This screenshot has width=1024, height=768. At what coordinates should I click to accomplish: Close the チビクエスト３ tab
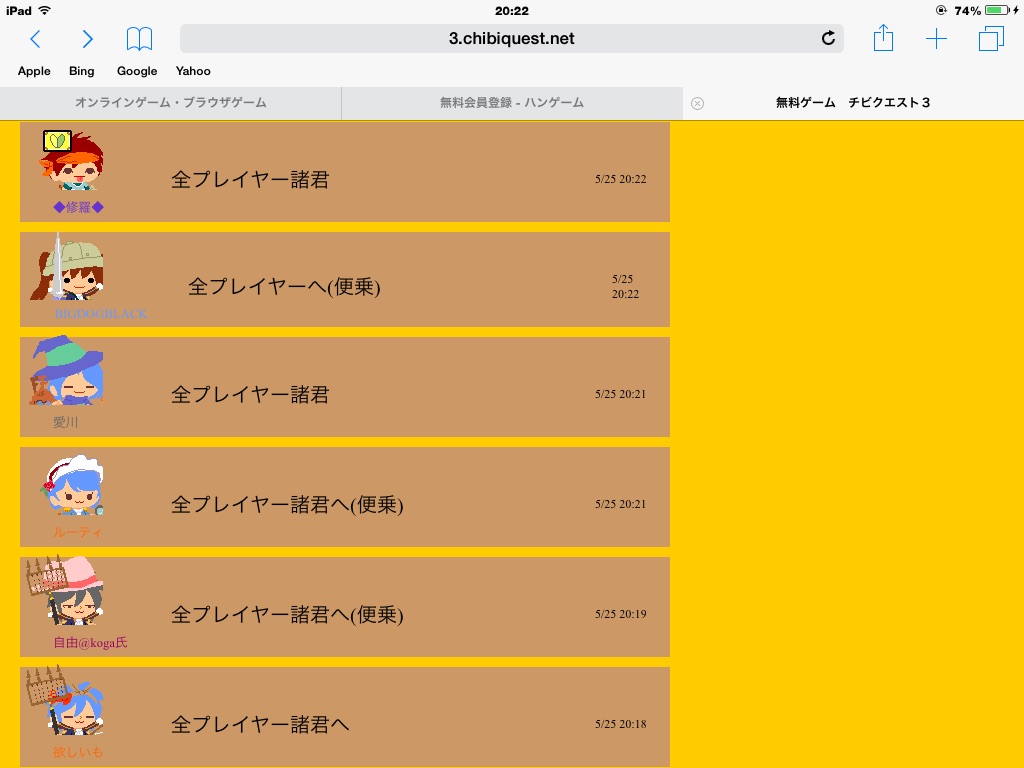(697, 103)
